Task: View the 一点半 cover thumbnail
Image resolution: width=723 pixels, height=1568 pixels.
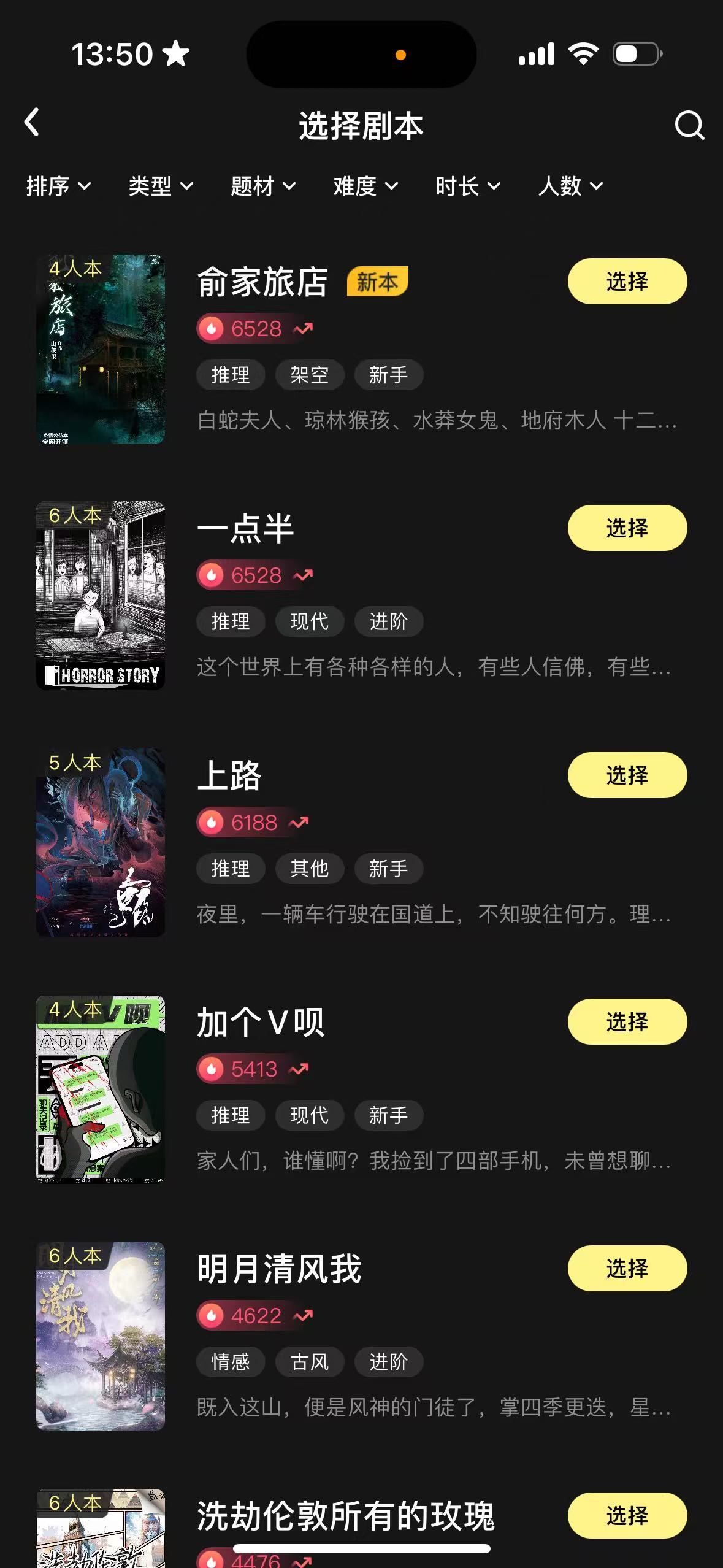Action: tap(101, 596)
